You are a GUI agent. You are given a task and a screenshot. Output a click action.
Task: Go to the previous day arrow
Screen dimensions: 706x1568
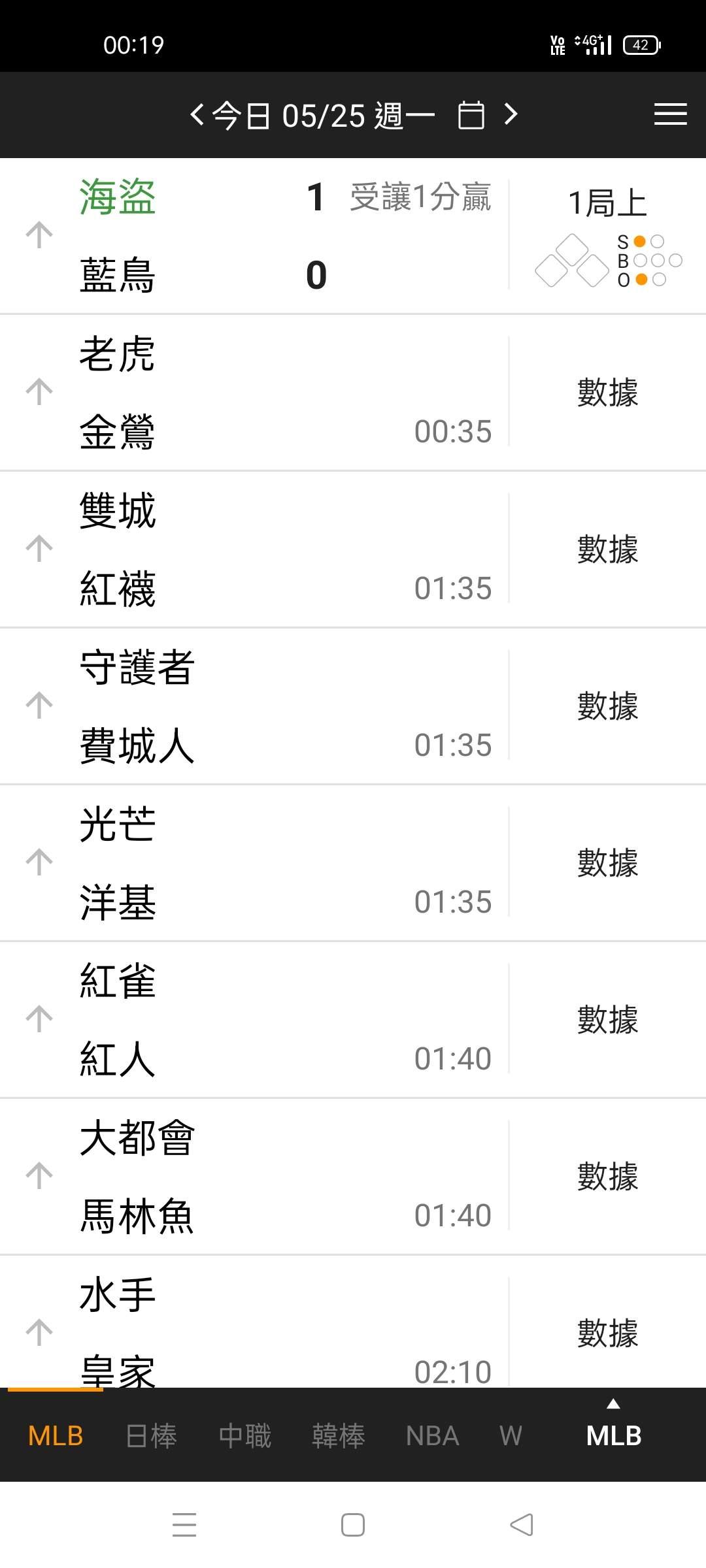[197, 115]
